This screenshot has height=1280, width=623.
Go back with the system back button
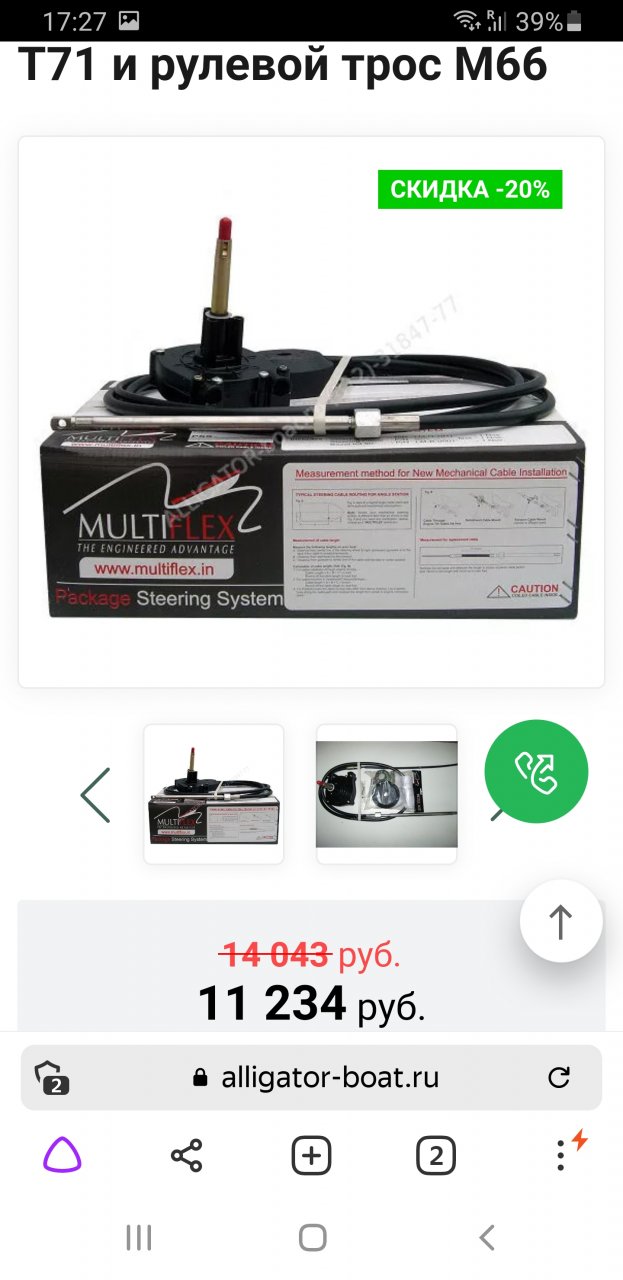(487, 1238)
